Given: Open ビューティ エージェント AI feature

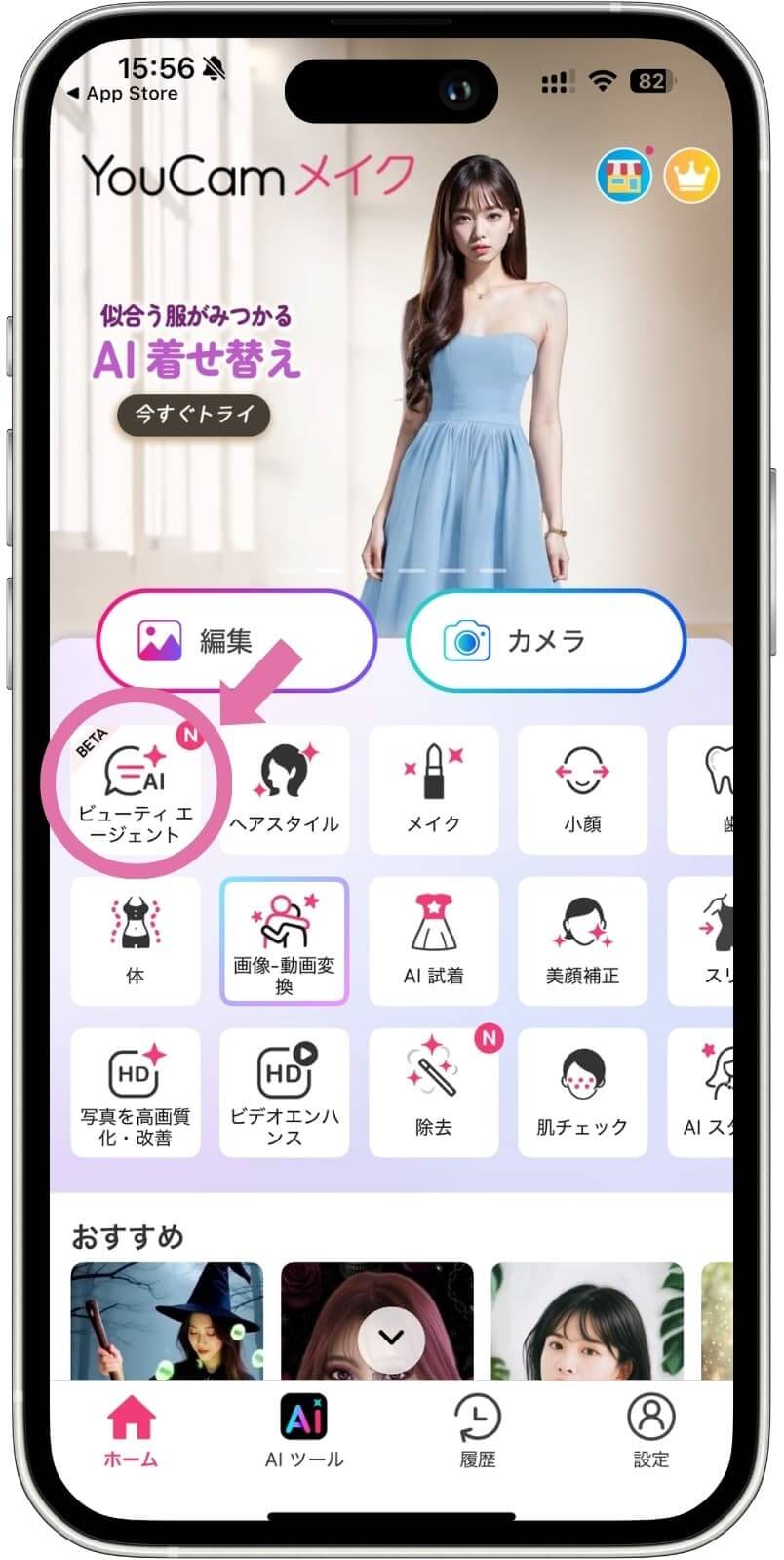Looking at the screenshot, I should [136, 791].
